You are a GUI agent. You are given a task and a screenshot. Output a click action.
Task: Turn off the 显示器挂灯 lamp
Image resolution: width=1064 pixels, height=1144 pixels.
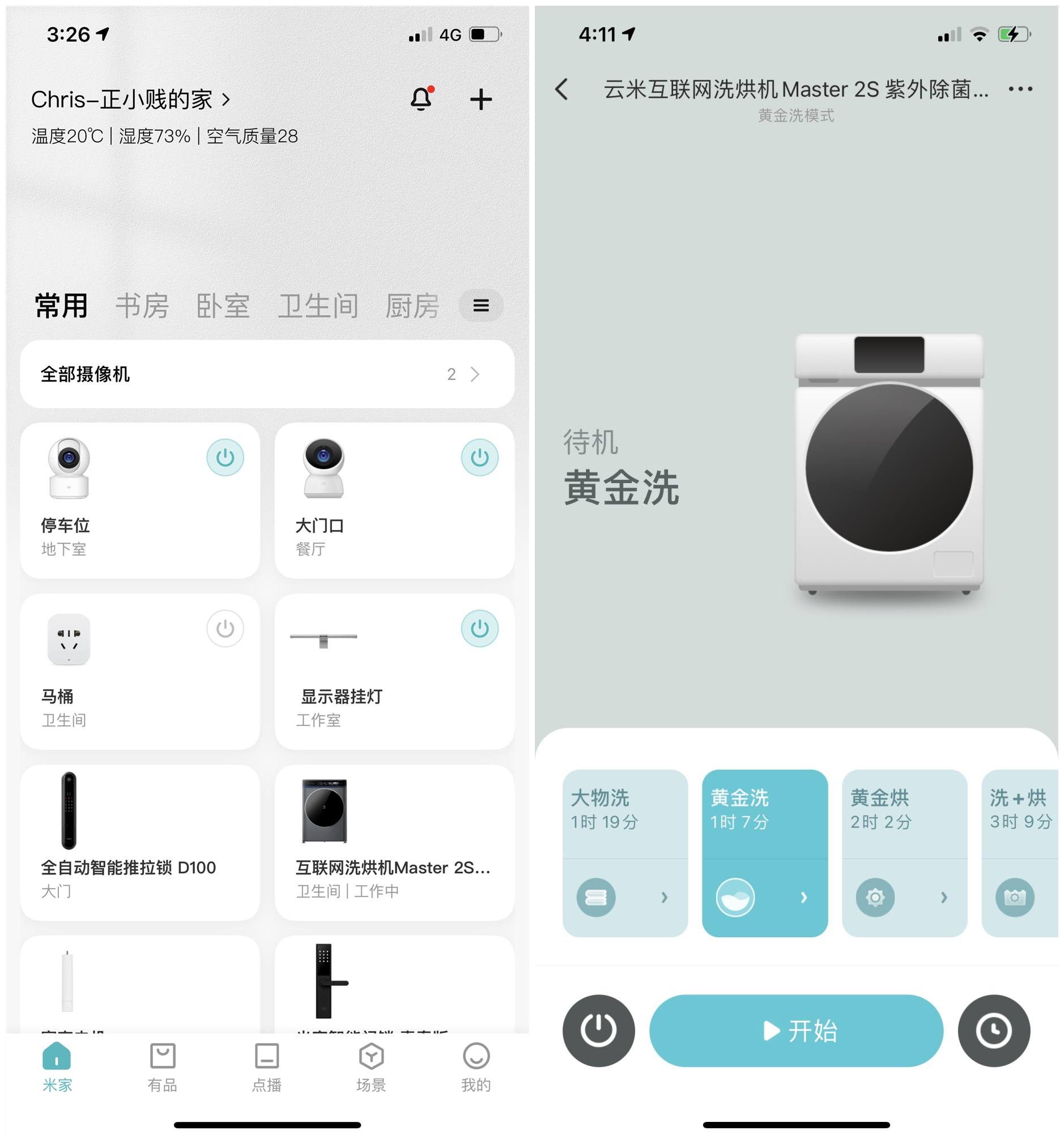480,629
